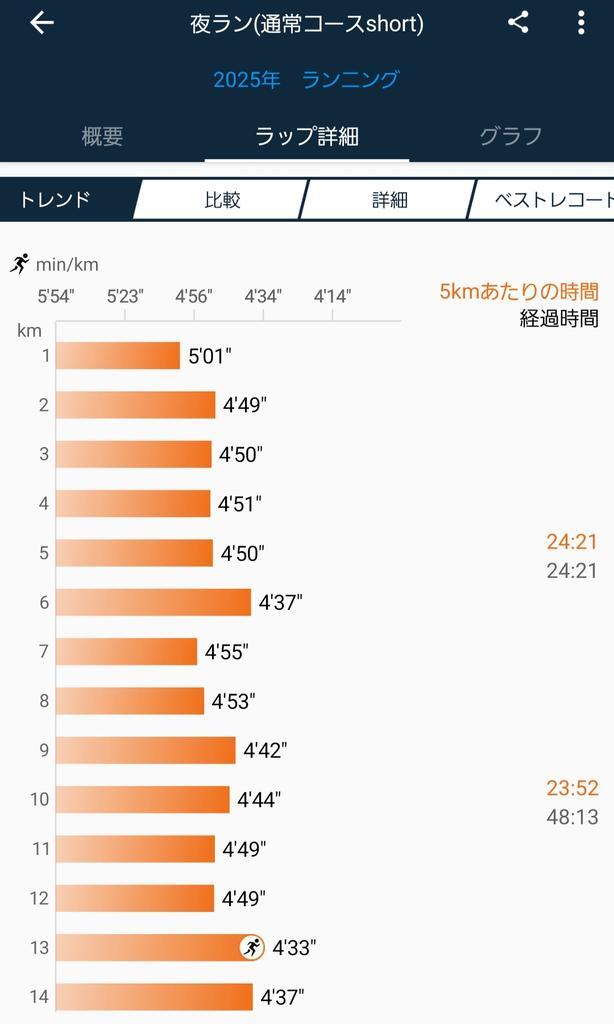Go back using the top-left arrow

[41, 23]
